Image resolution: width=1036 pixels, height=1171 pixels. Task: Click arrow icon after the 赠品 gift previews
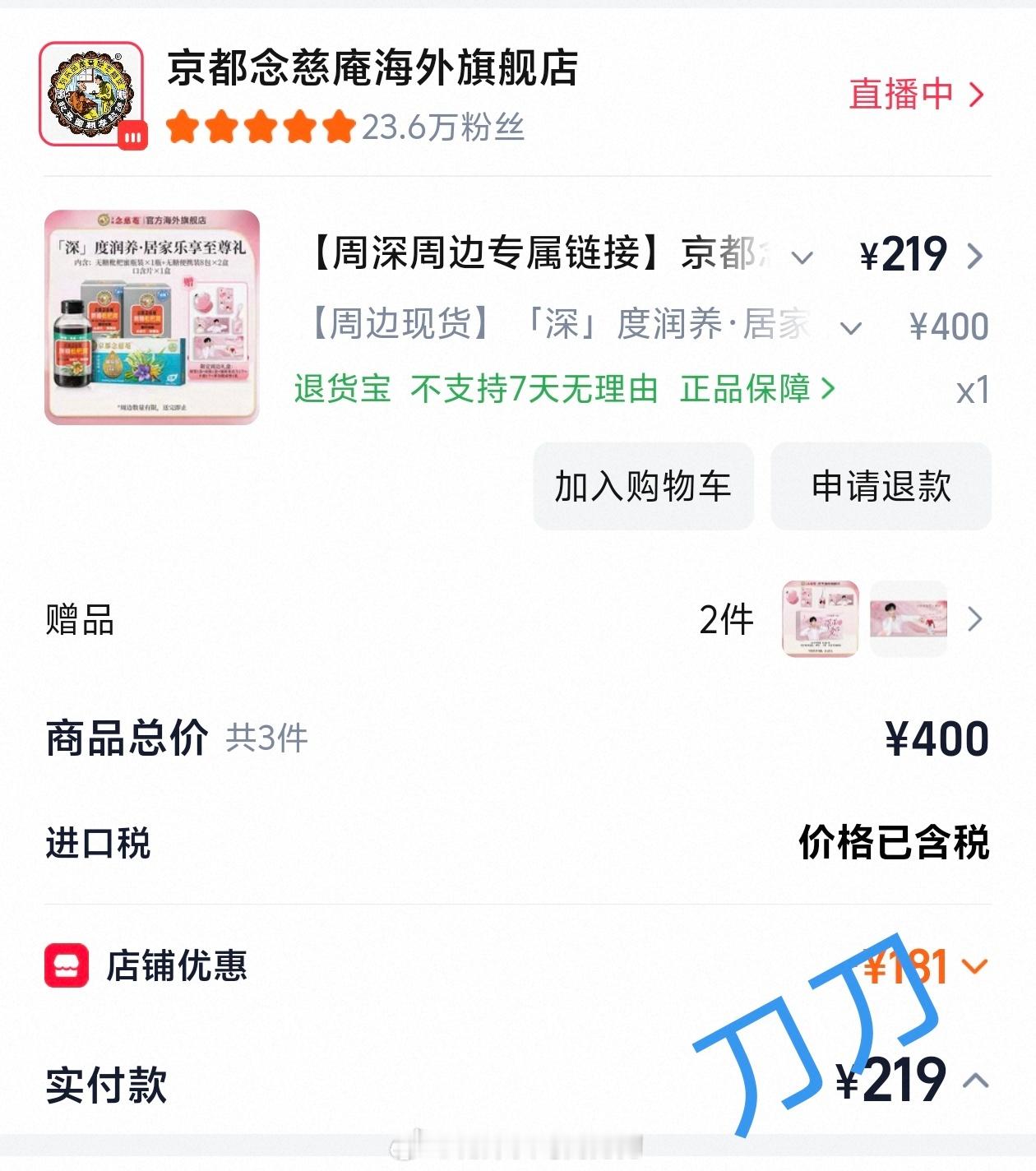977,618
